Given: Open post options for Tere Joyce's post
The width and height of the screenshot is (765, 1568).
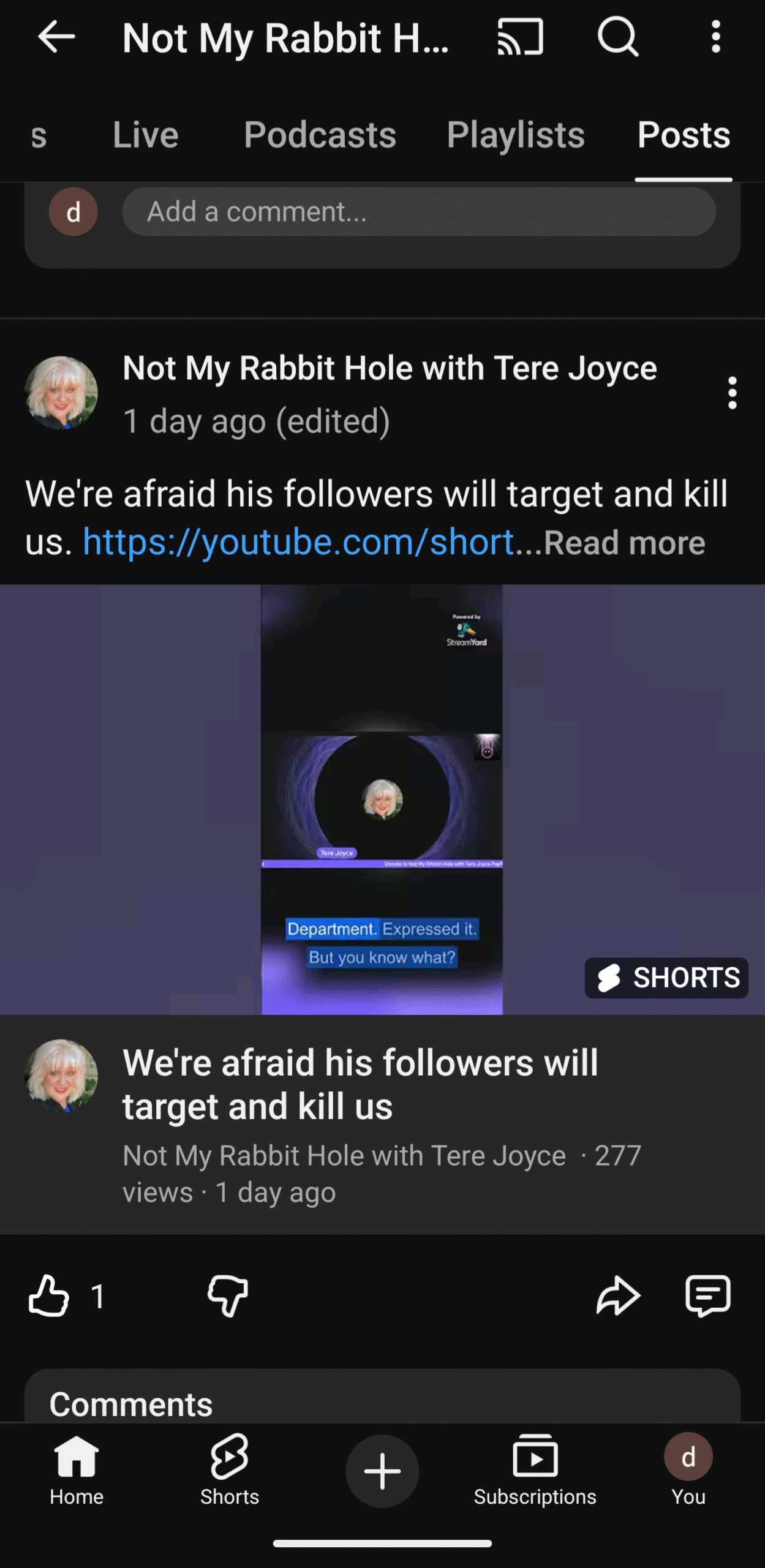Looking at the screenshot, I should 731,393.
